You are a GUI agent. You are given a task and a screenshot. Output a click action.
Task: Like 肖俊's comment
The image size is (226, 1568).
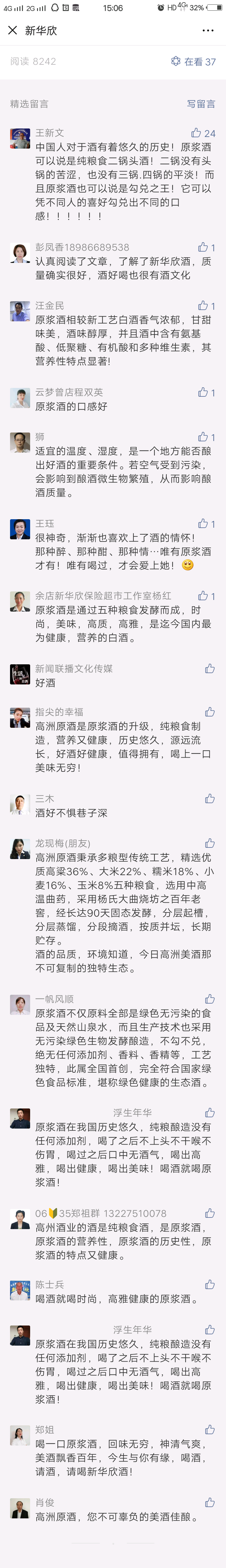click(210, 1503)
